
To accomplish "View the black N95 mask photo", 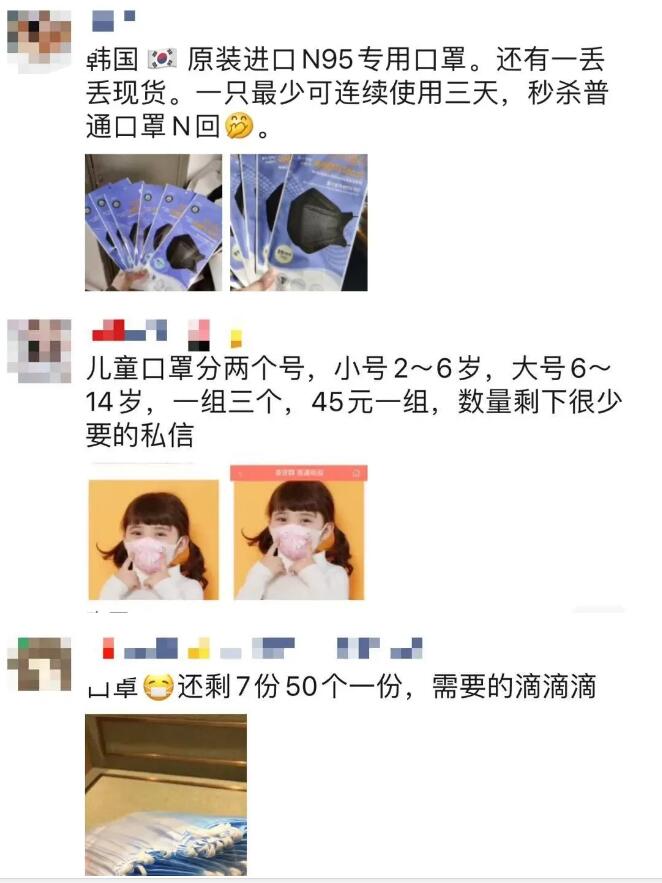I will (x=298, y=222).
